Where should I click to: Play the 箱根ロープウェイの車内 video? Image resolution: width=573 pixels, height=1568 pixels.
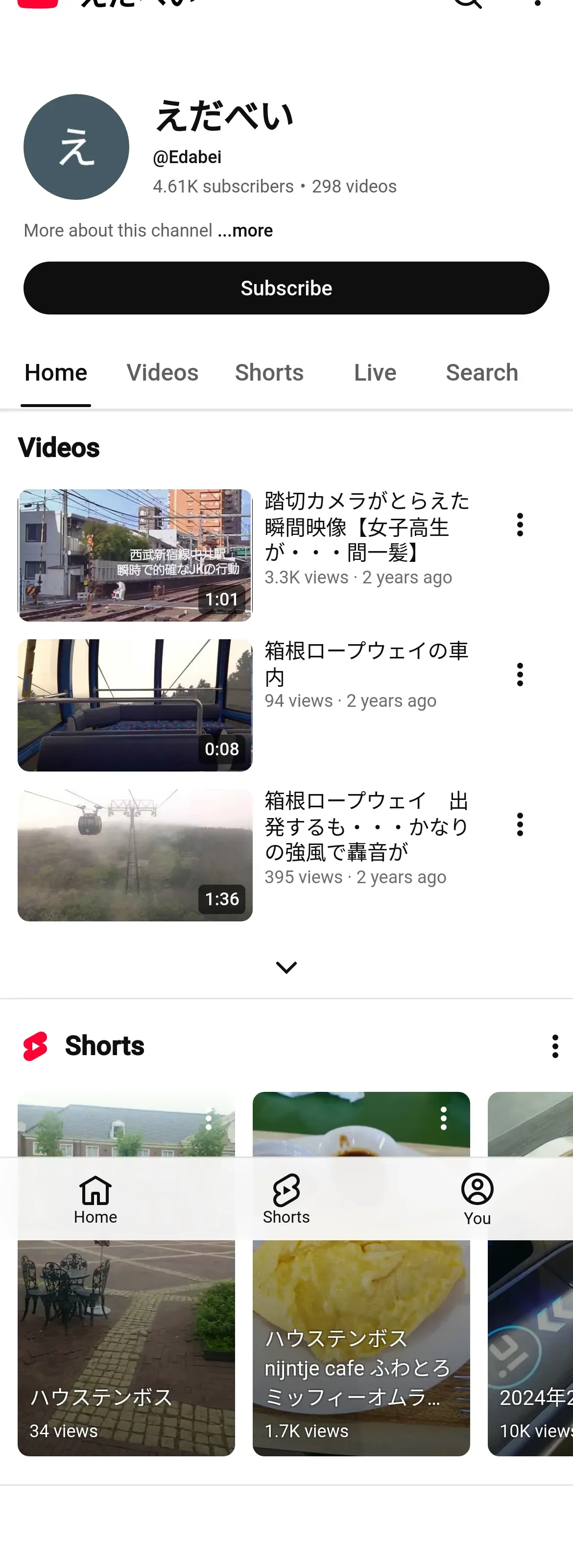tap(134, 705)
